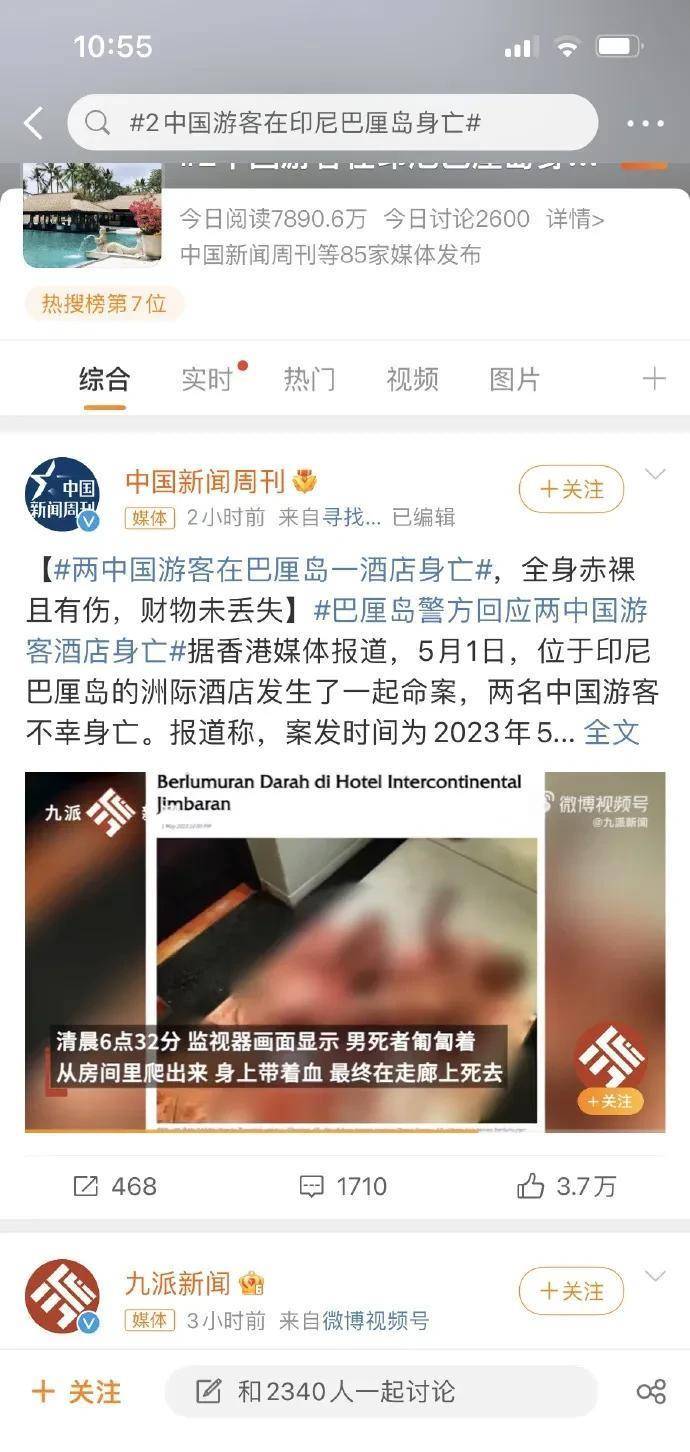Follow this topic at the bottom
The width and height of the screenshot is (690, 1452).
coord(77,1391)
